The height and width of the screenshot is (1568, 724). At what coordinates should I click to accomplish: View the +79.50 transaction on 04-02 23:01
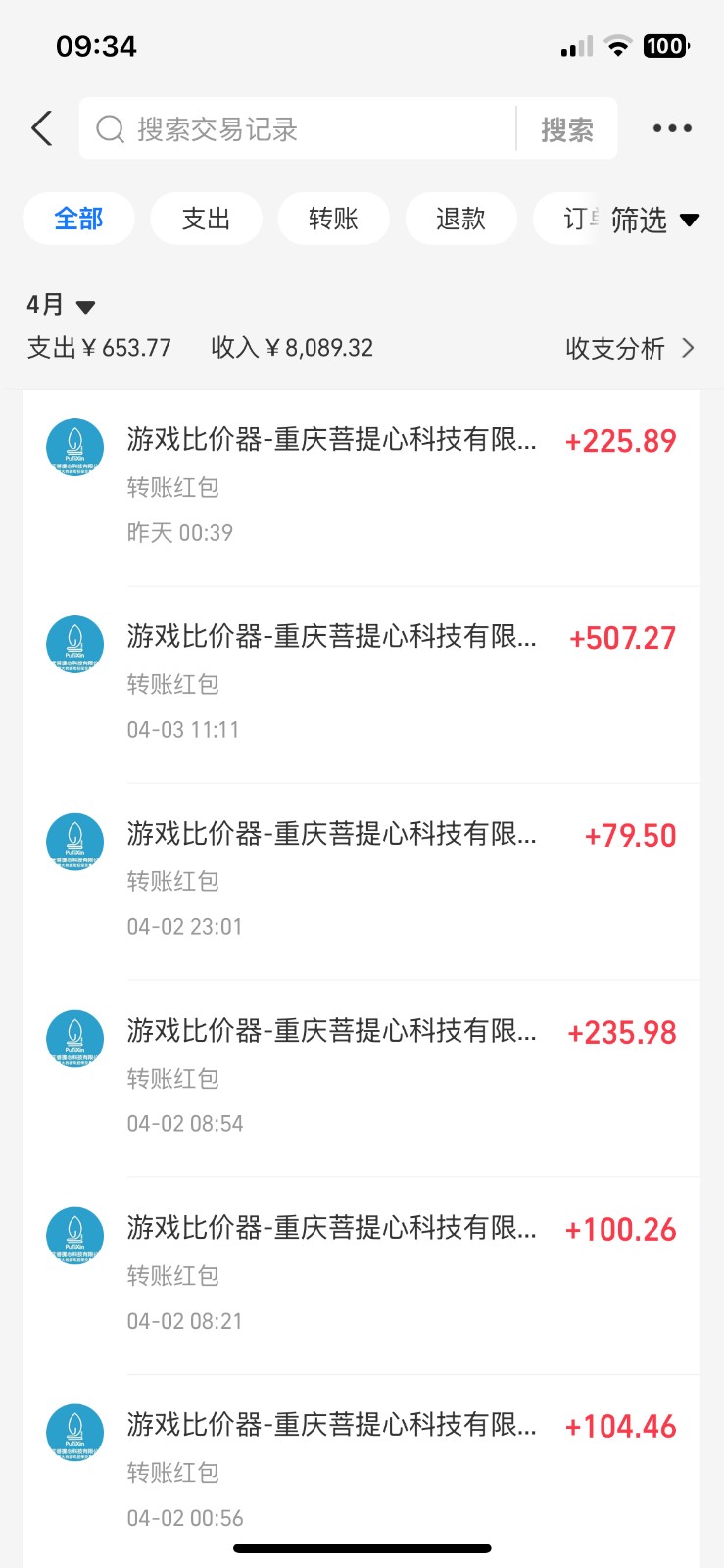click(361, 880)
